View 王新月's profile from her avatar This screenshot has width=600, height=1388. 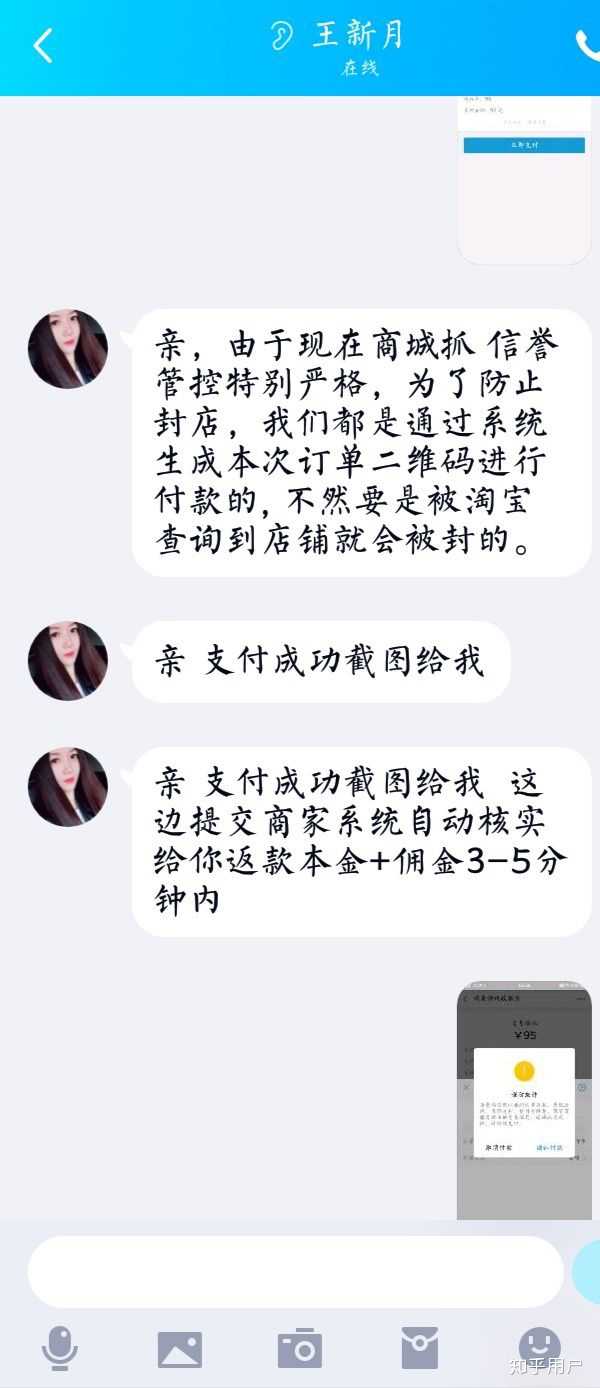coord(68,349)
